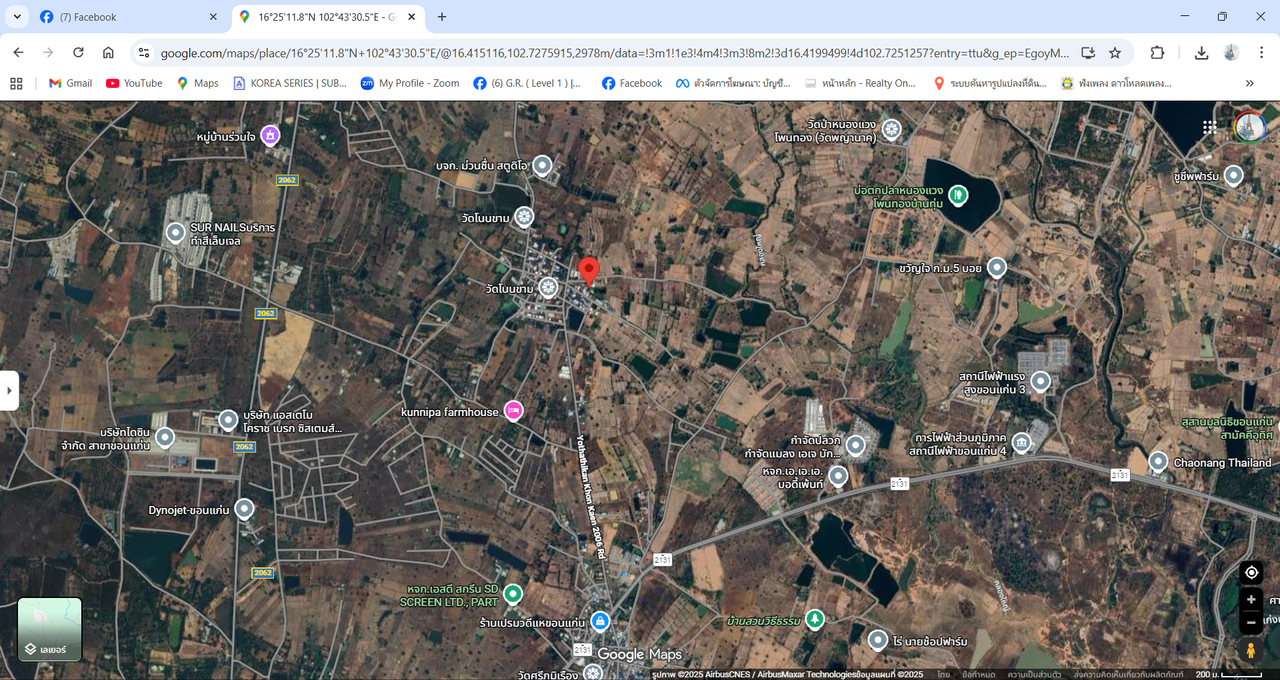
Task: Open the Chaonang Thailand place marker
Action: (x=1158, y=462)
